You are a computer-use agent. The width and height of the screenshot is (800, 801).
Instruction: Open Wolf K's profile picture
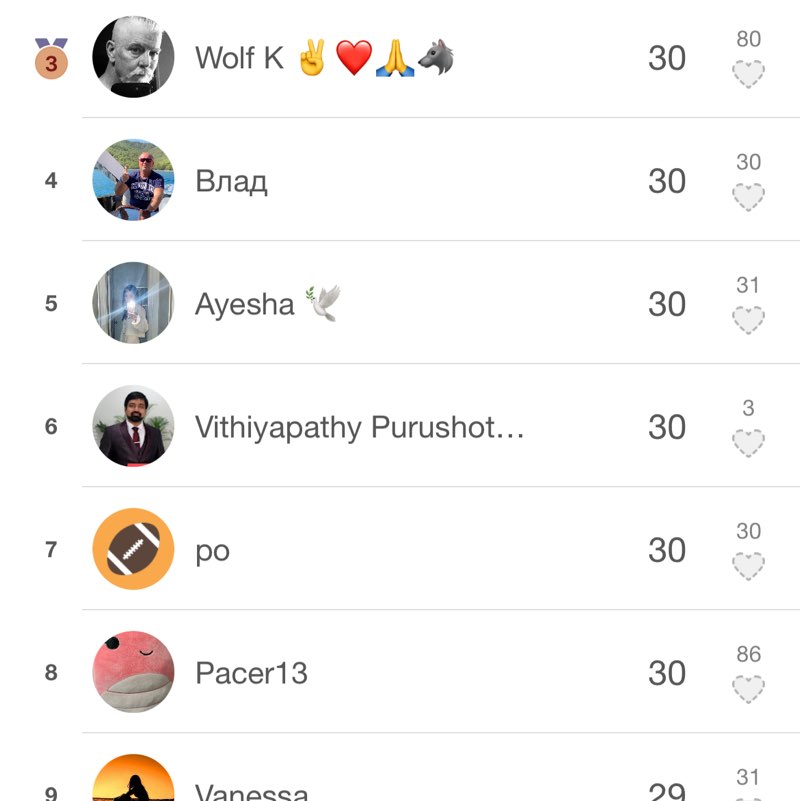(x=133, y=57)
